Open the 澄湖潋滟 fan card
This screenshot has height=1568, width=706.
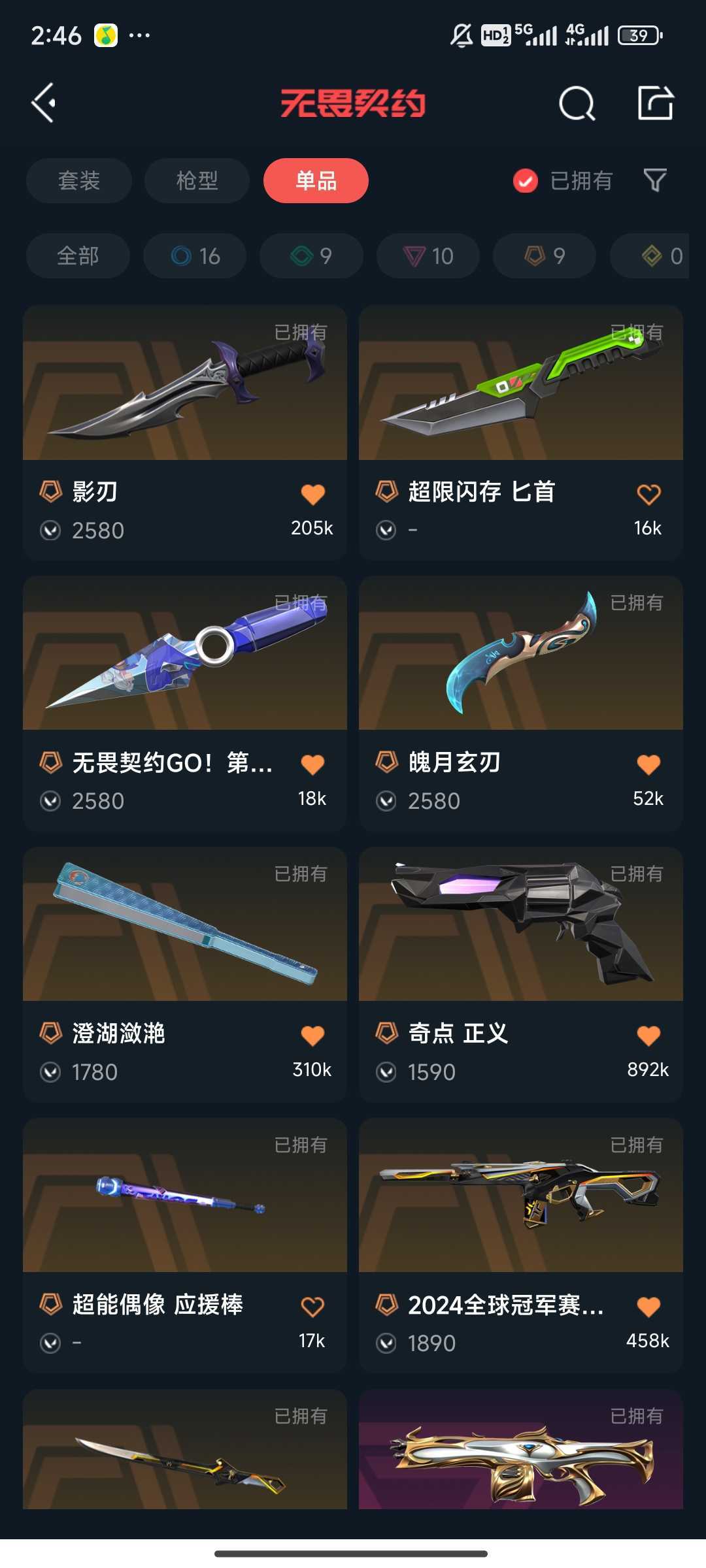[185, 974]
